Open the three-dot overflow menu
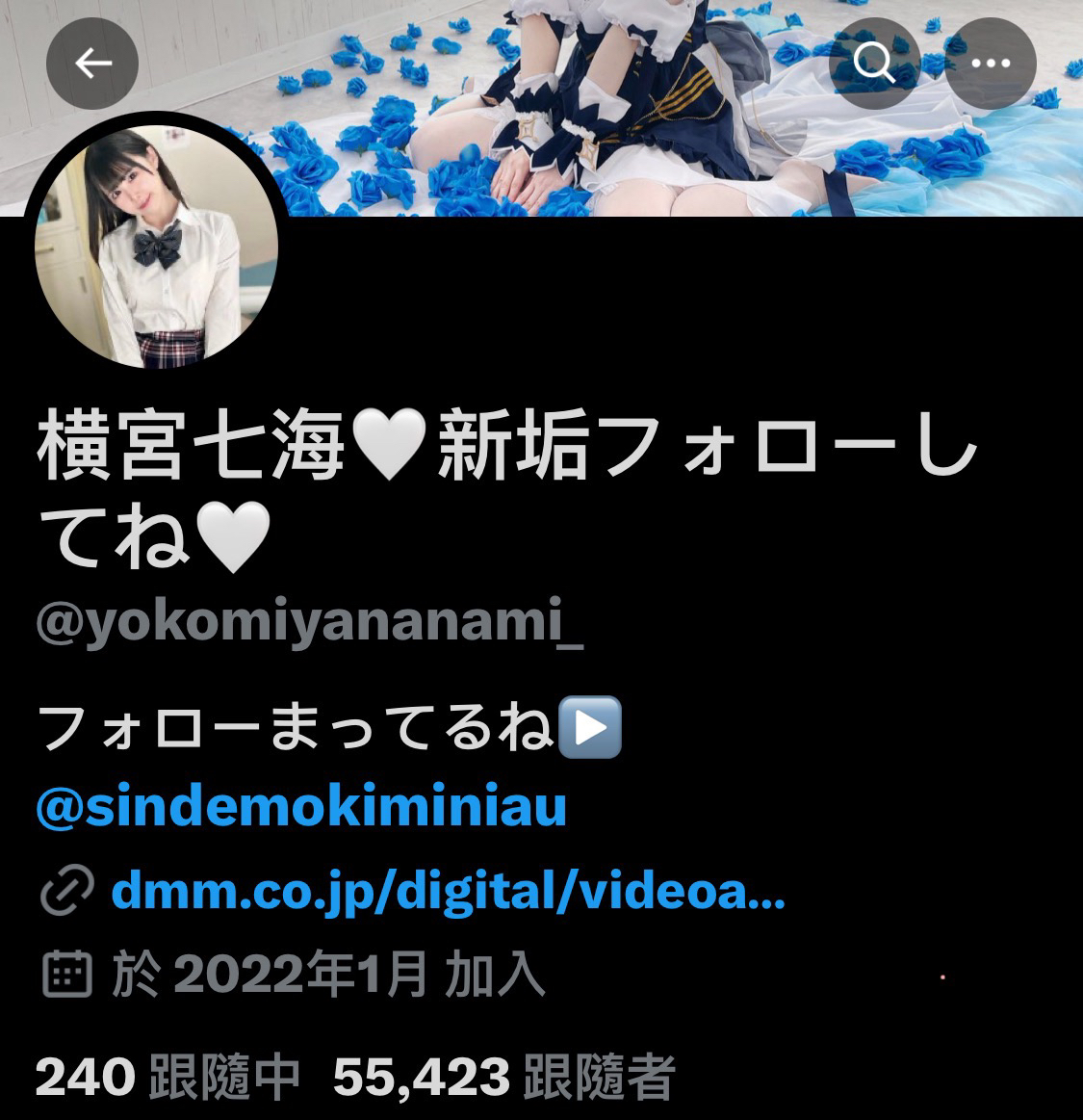This screenshot has width=1083, height=1120. 991,64
